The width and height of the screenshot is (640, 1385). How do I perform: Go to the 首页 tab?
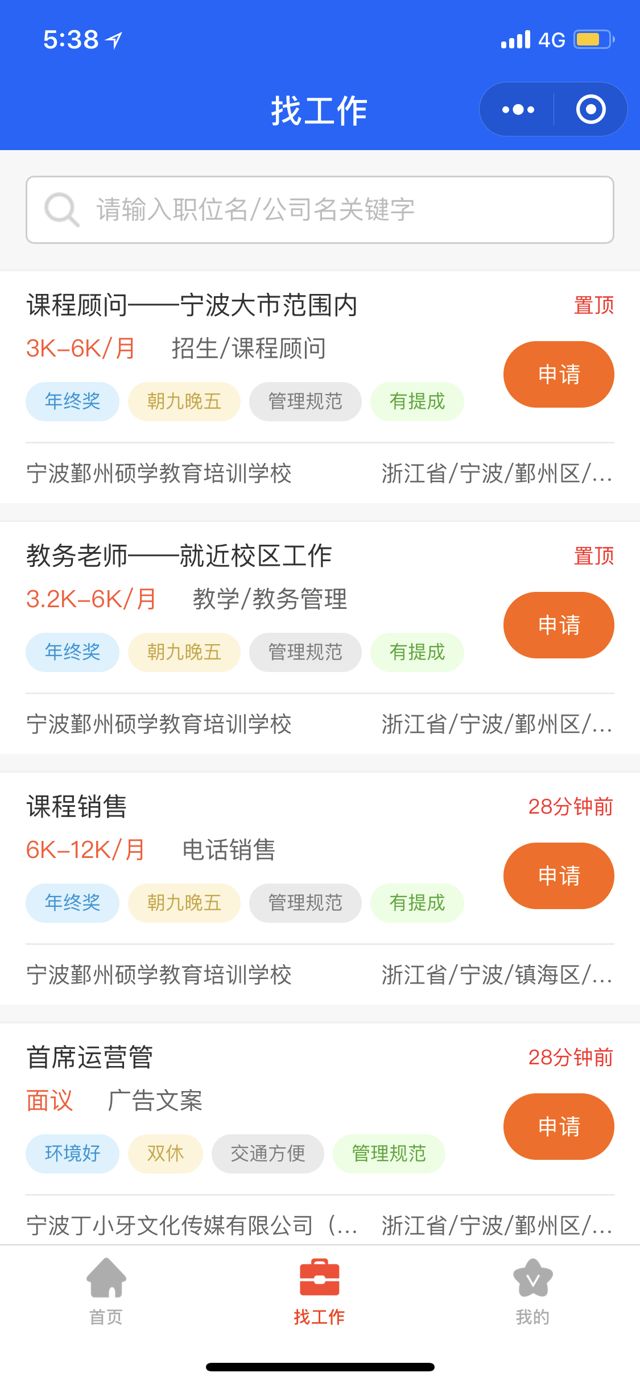pyautogui.click(x=106, y=1292)
